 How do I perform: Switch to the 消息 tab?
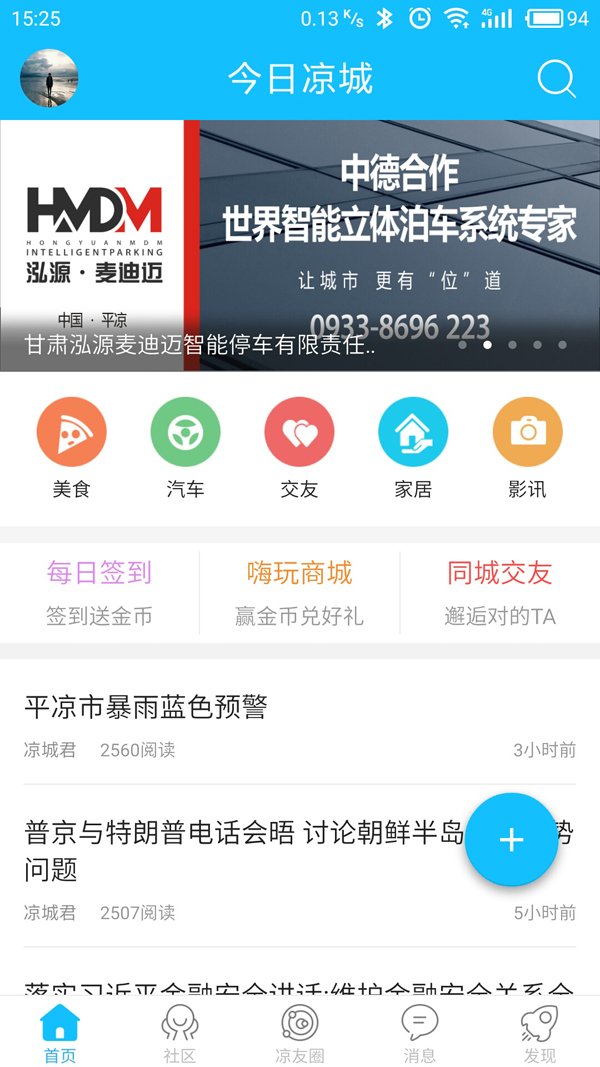(x=420, y=1034)
